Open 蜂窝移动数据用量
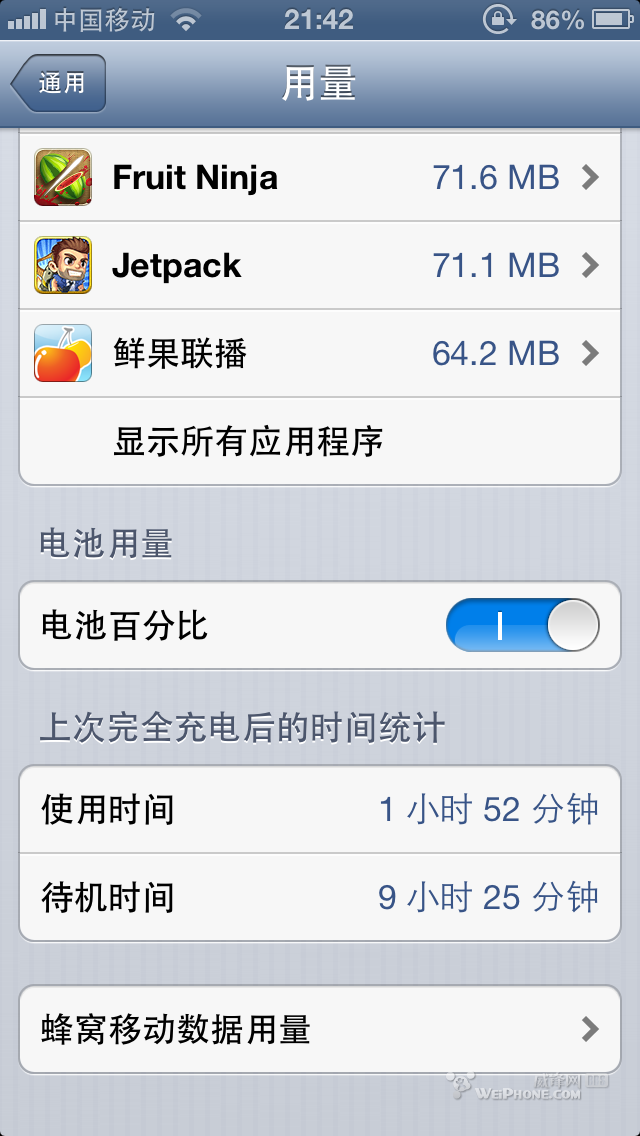 coord(320,1029)
